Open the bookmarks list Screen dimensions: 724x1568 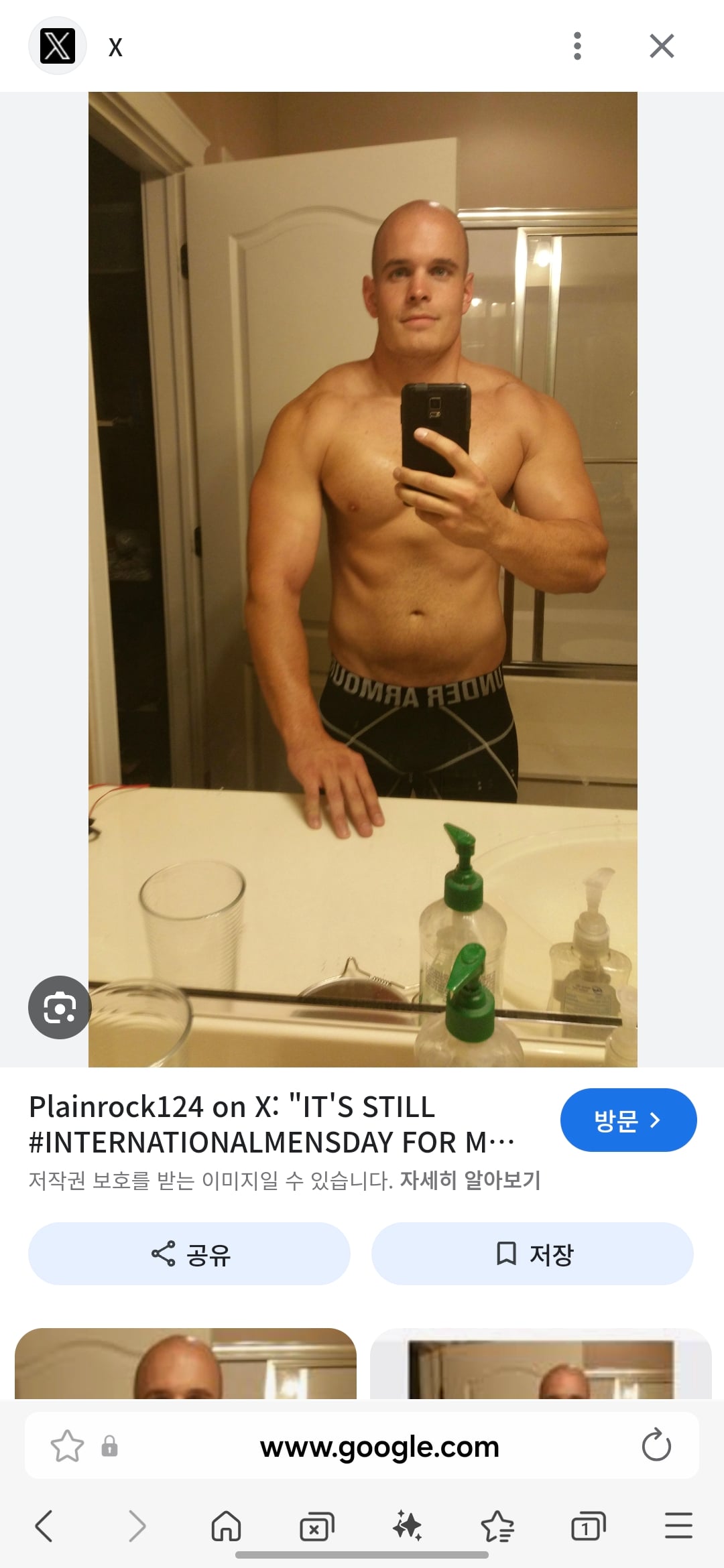497,1526
